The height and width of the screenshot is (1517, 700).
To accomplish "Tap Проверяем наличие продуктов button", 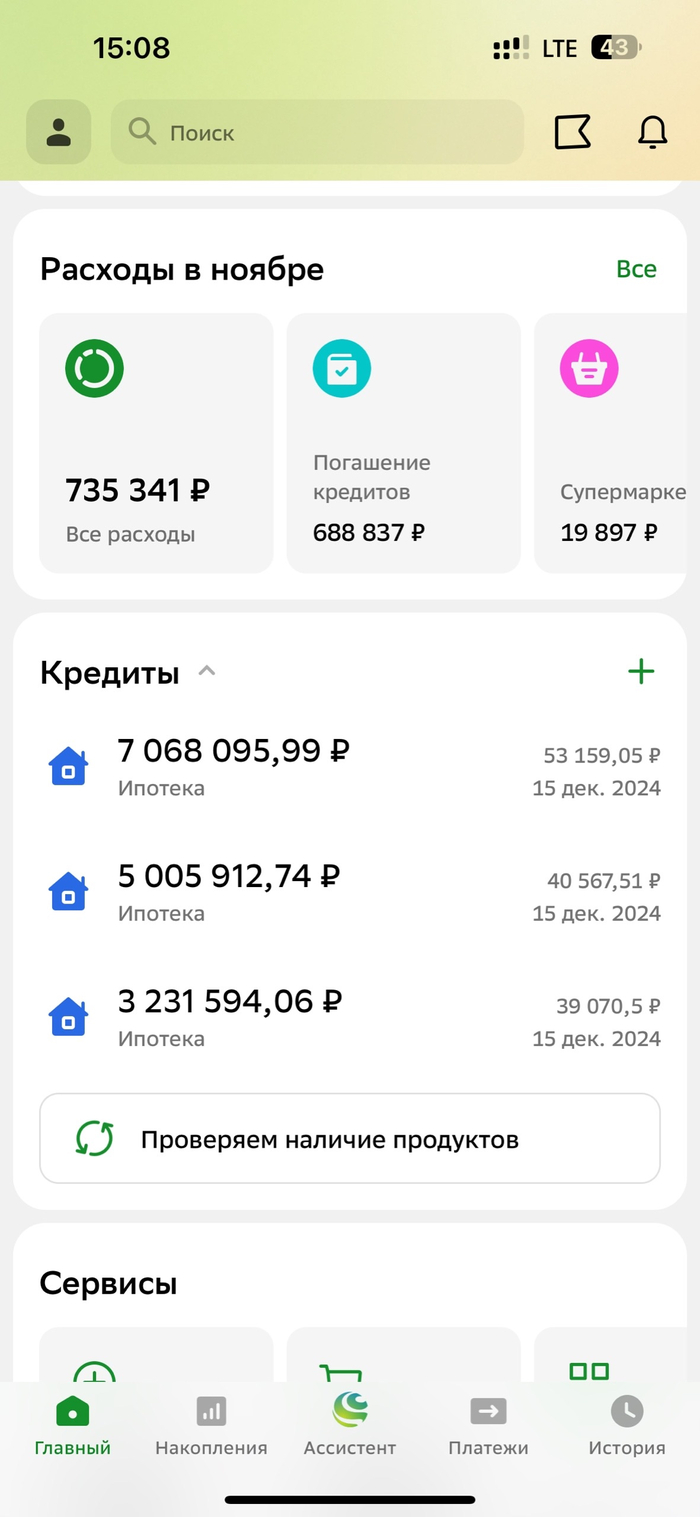I will coord(350,1139).
